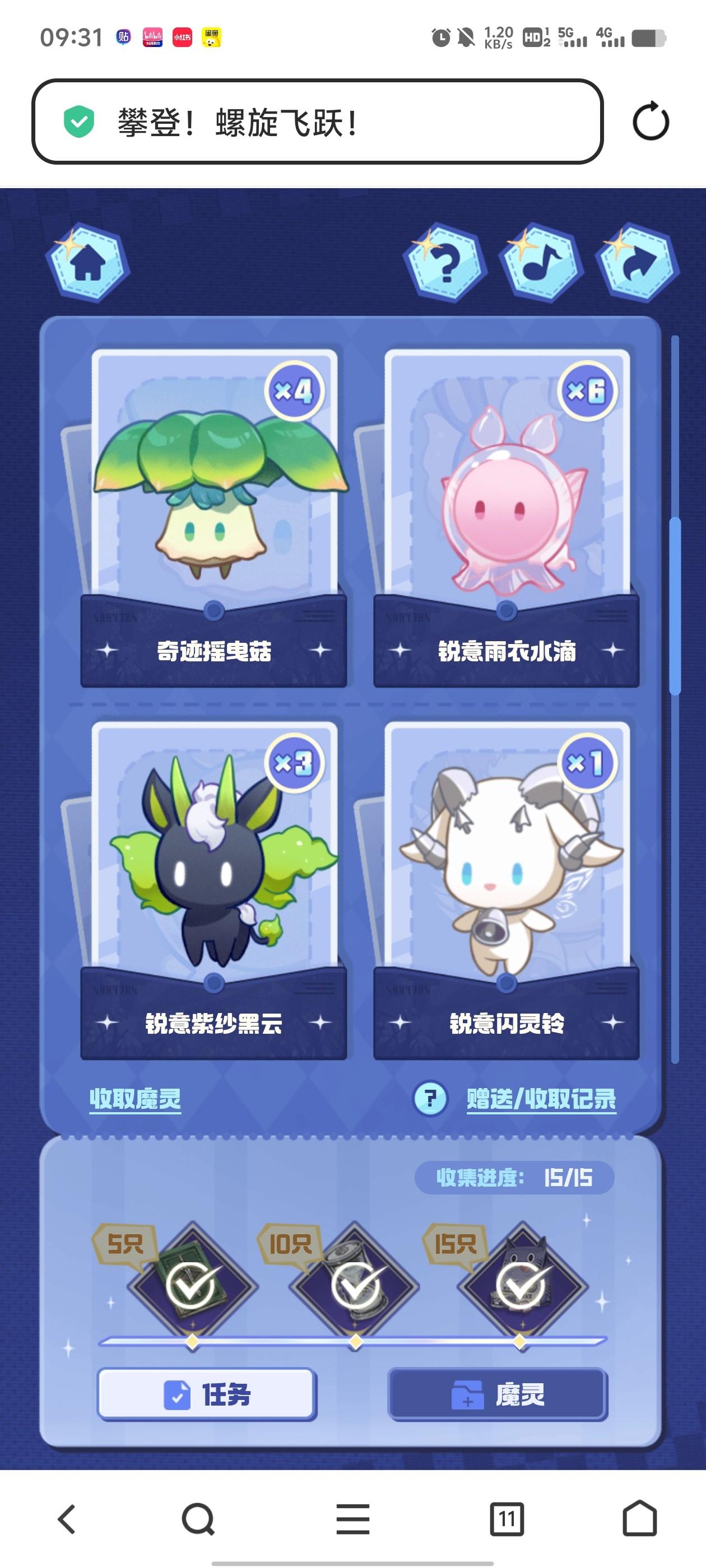Screen dimensions: 706x1568
Task: Tap the help icon beside 赠送/收取记录
Action: (431, 1099)
